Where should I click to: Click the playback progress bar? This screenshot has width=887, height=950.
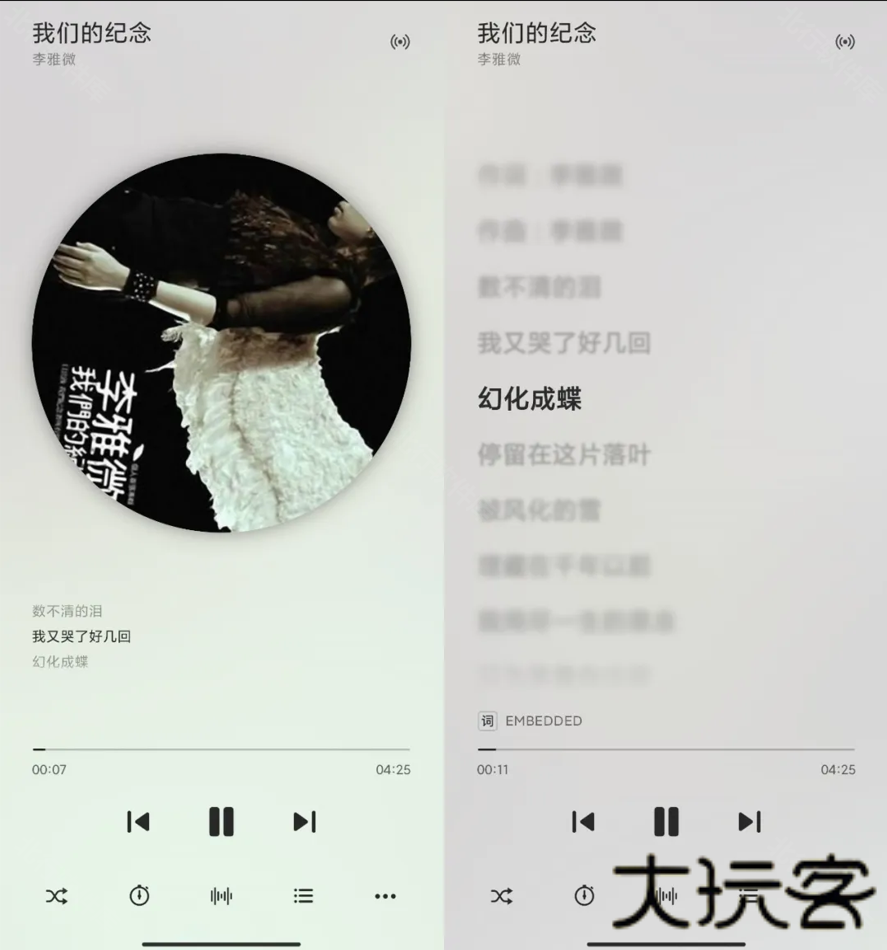[x=221, y=748]
